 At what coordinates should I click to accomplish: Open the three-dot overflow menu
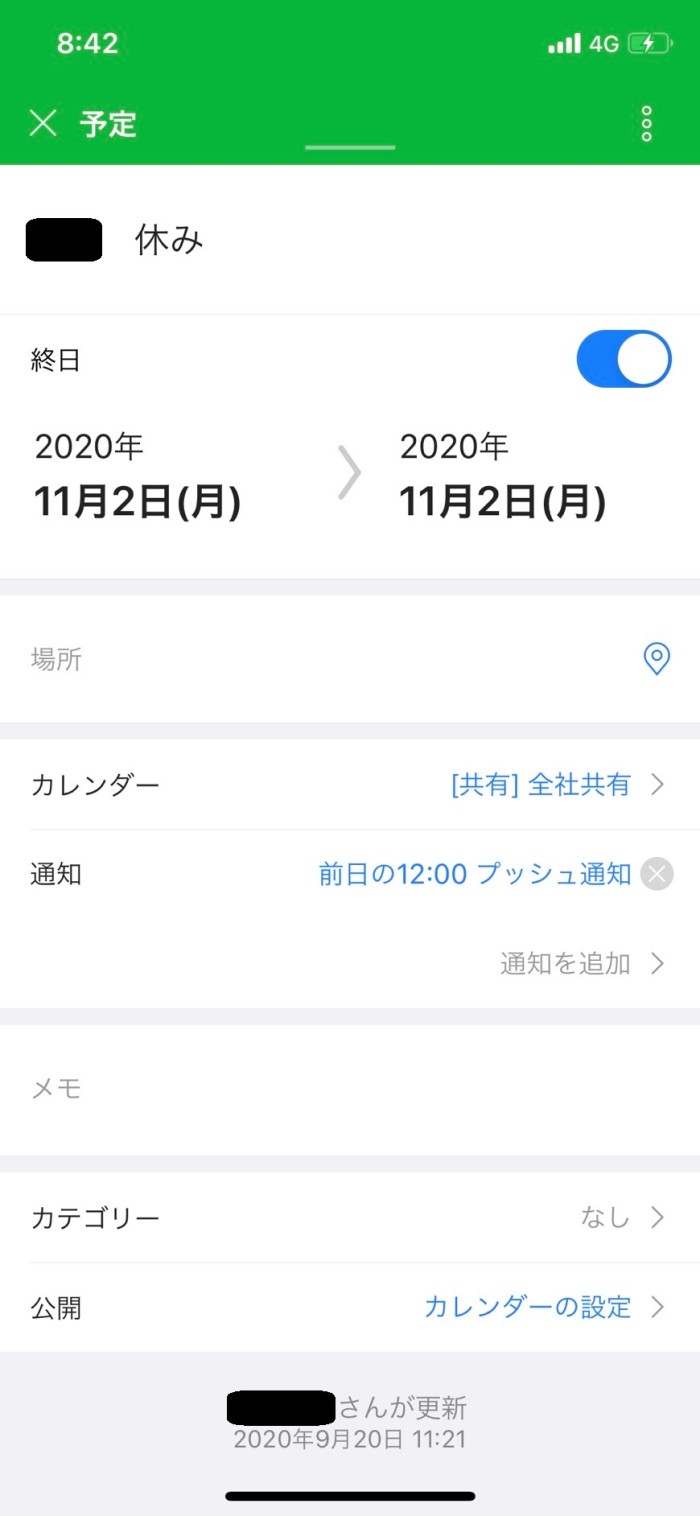646,123
